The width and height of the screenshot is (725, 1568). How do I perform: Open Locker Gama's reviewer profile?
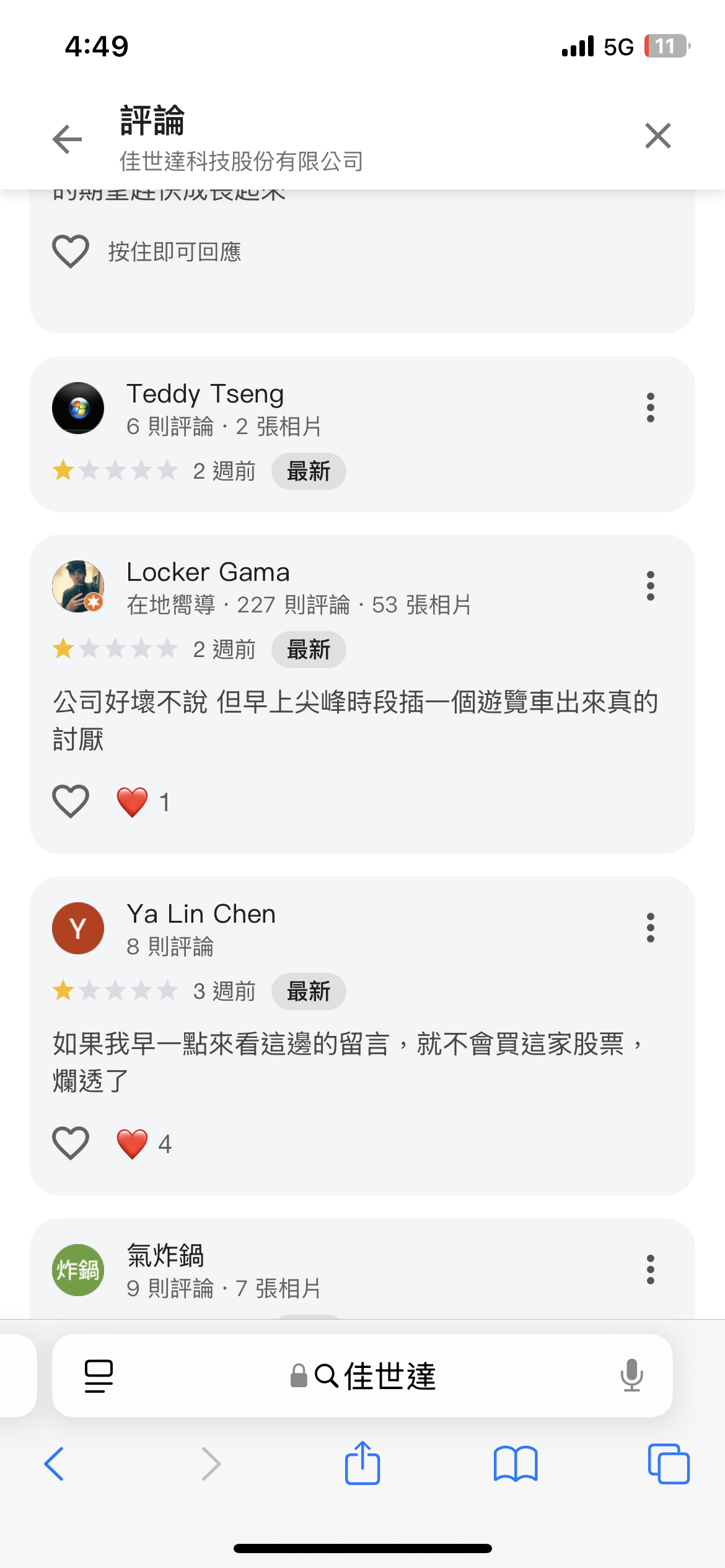pos(78,586)
